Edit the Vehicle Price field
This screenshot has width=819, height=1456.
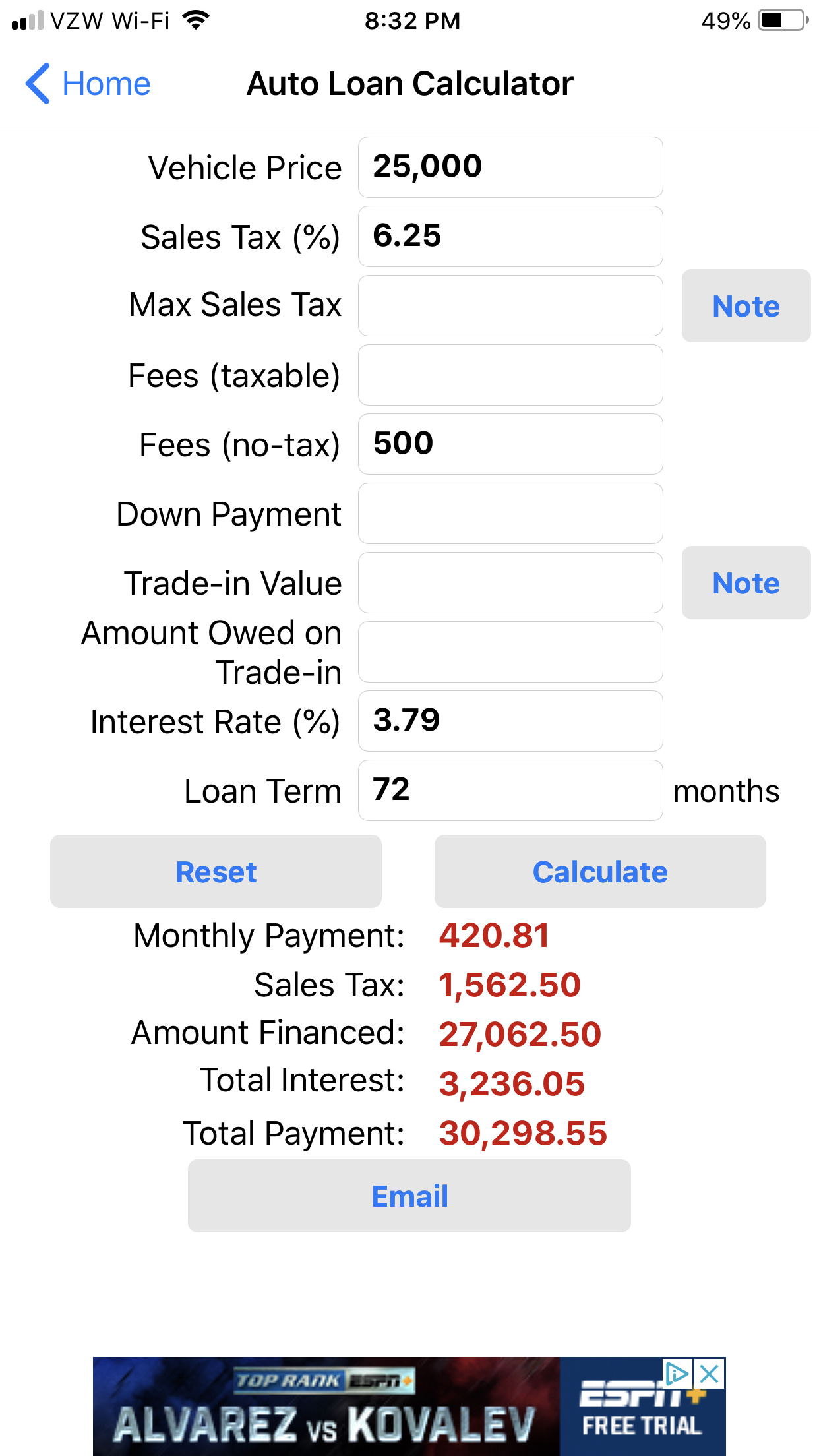510,167
